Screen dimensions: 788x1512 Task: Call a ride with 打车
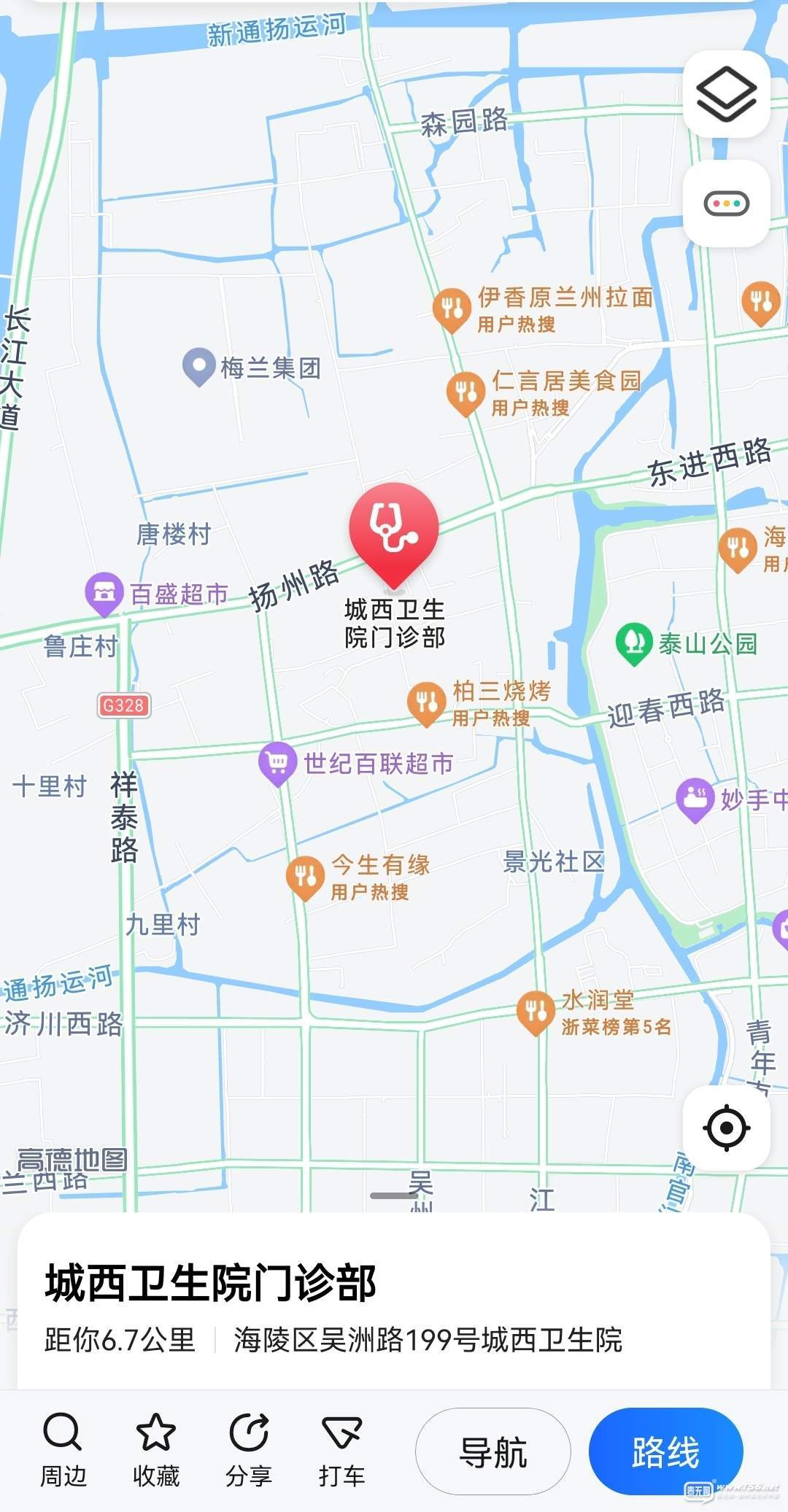click(341, 1451)
